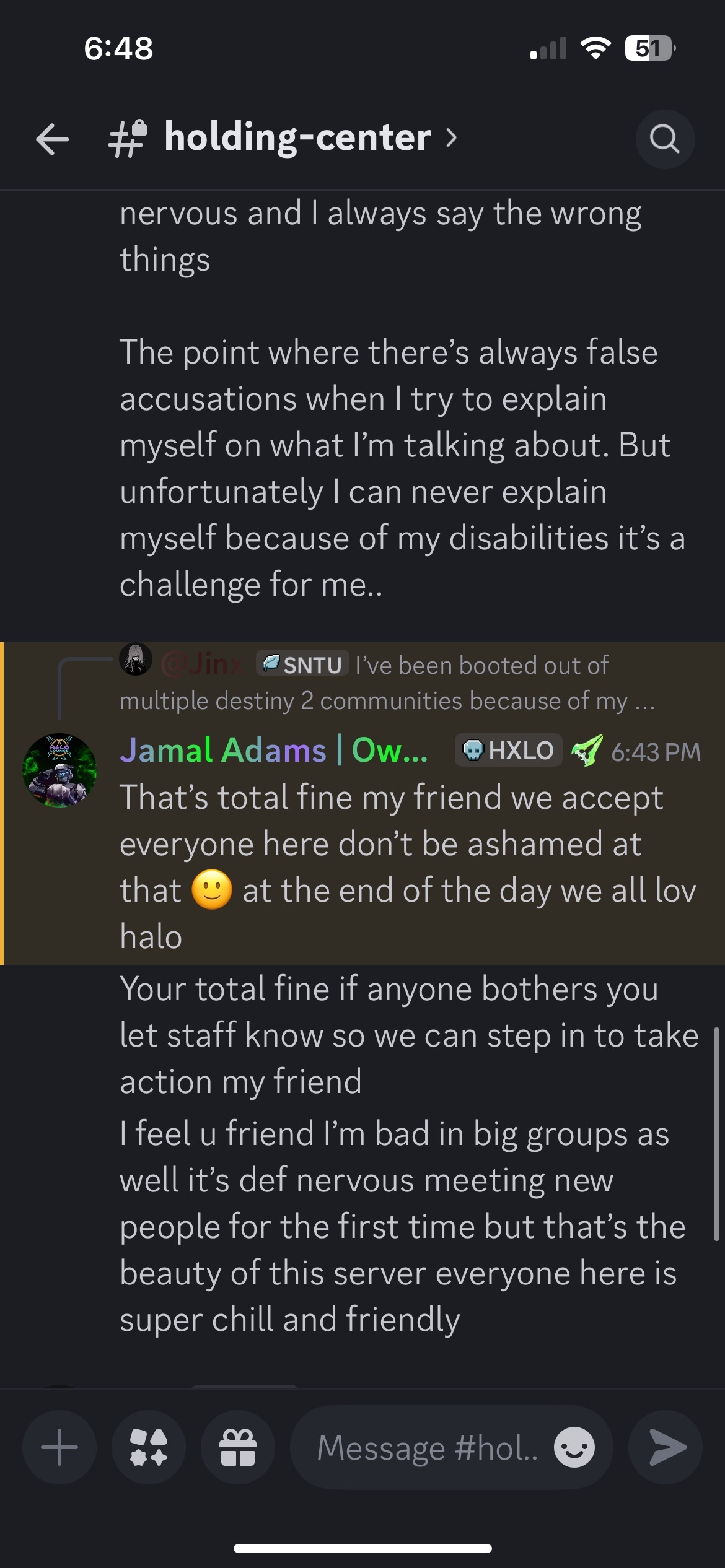The width and height of the screenshot is (725, 1568).
Task: Open the plus attachment menu
Action: click(x=59, y=1447)
